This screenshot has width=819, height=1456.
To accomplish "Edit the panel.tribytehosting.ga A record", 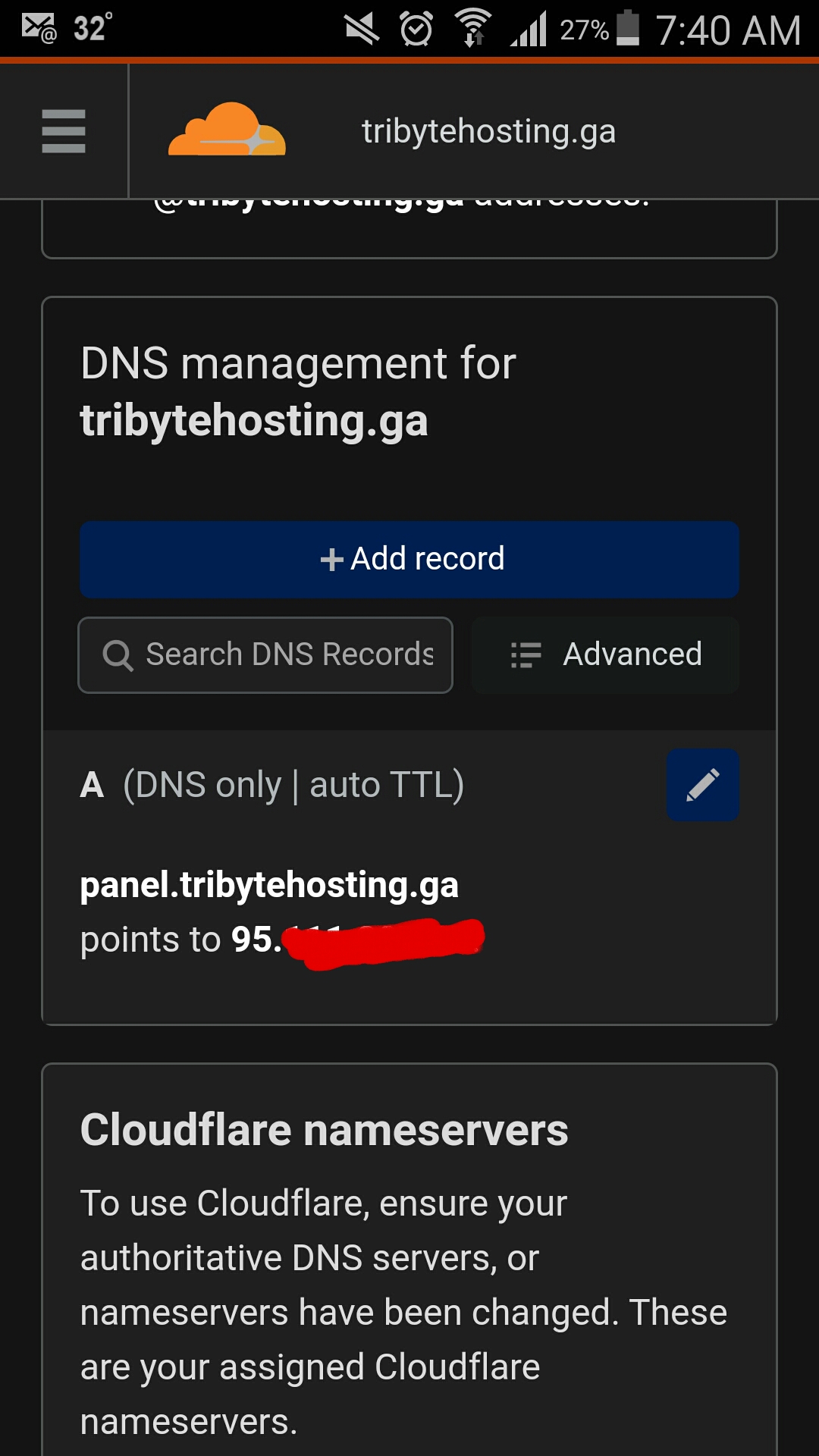I will [702, 785].
